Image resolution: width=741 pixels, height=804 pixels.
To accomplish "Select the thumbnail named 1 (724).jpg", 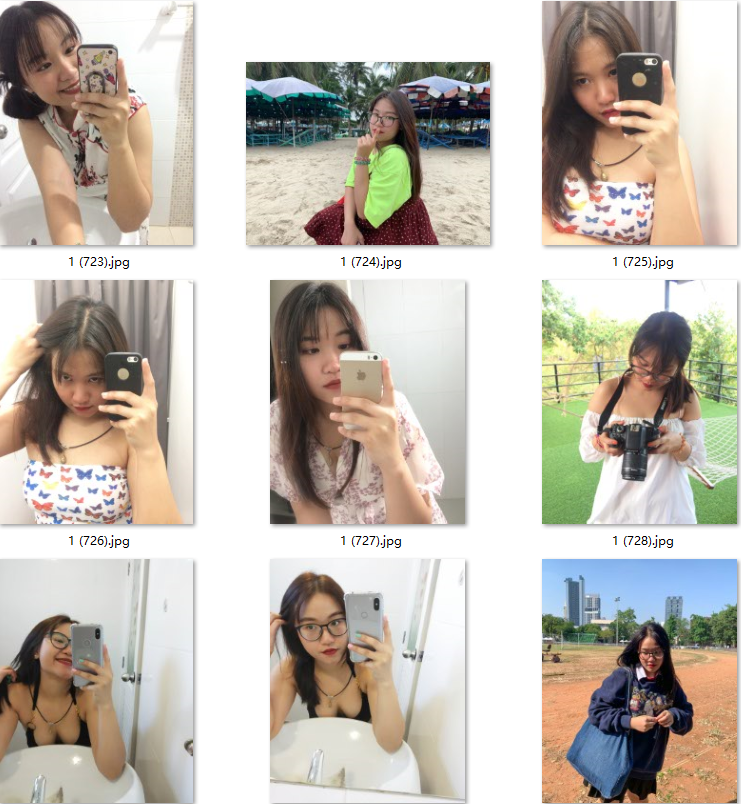I will (368, 154).
